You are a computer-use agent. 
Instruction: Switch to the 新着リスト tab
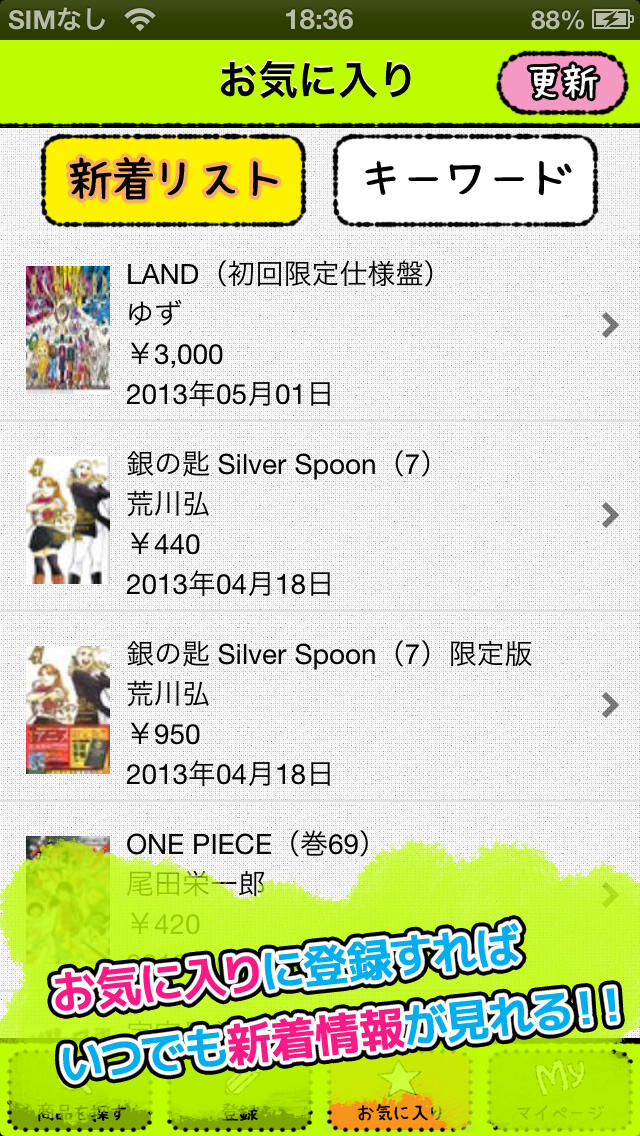point(173,180)
